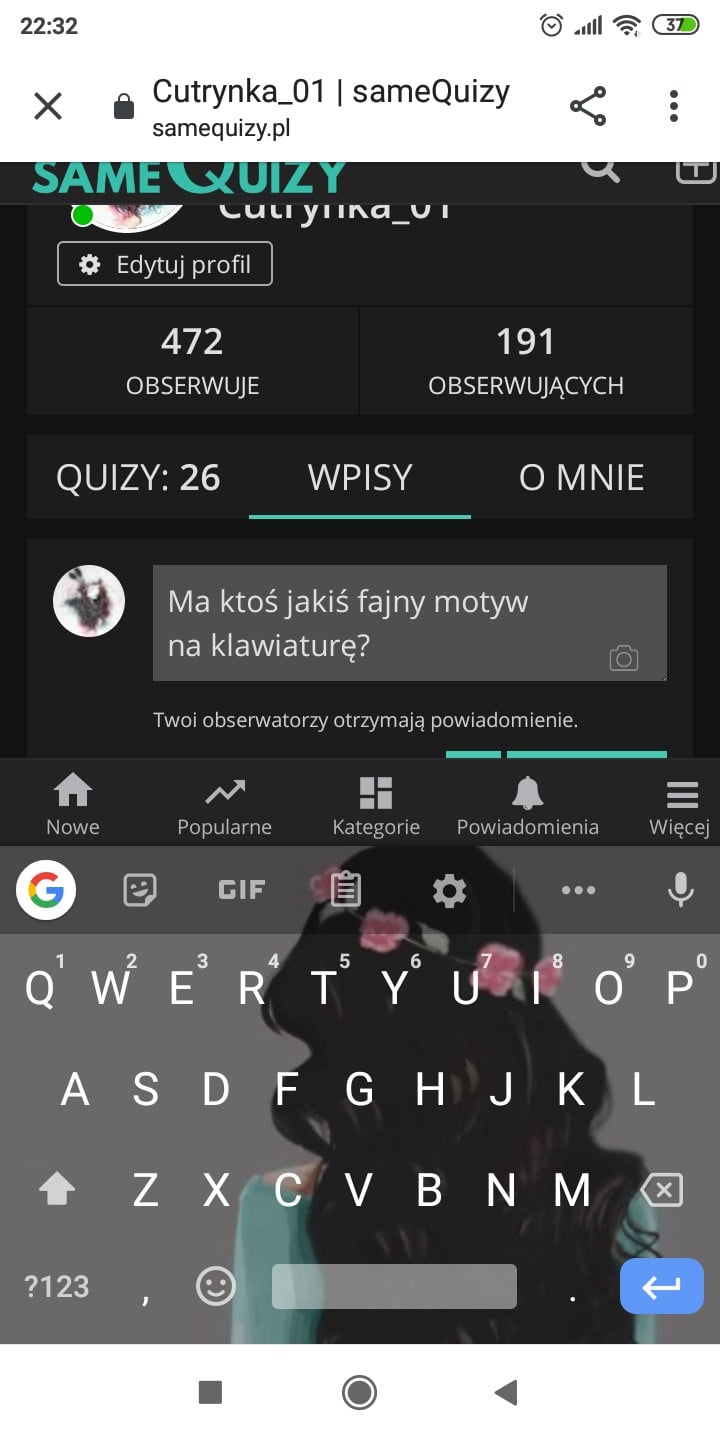Viewport: 720px width, 1440px height.
Task: Share the current page
Action: 588,106
